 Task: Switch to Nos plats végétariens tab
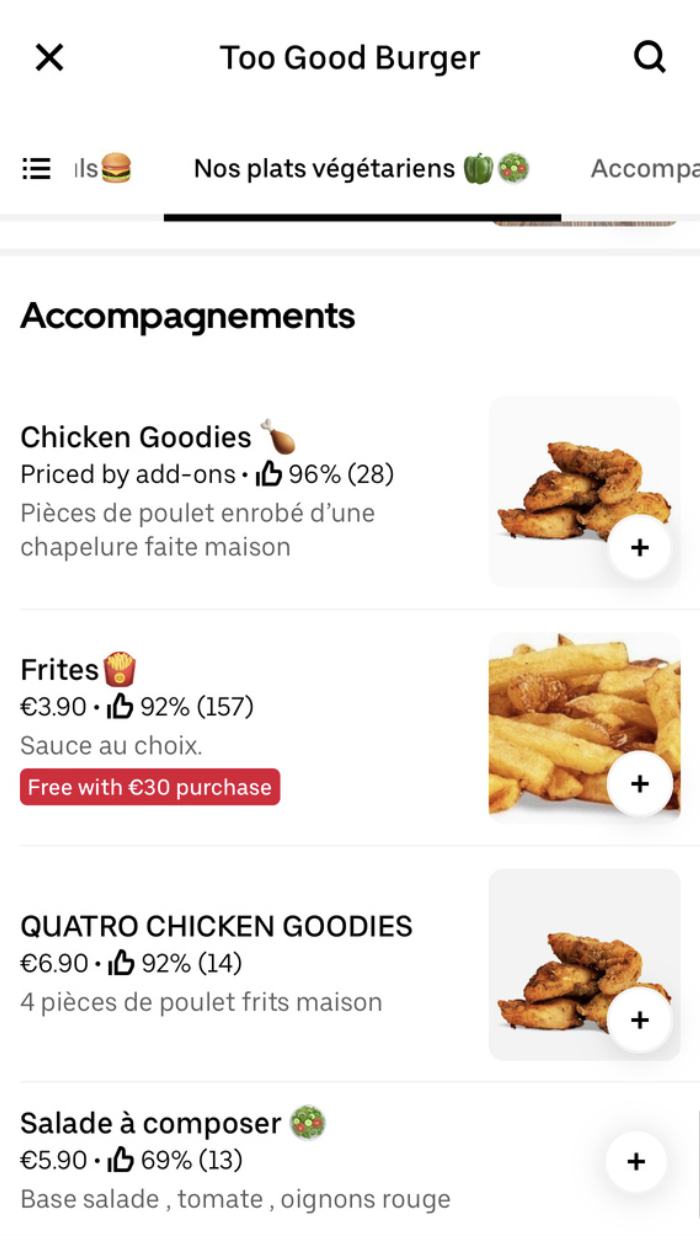[x=360, y=168]
